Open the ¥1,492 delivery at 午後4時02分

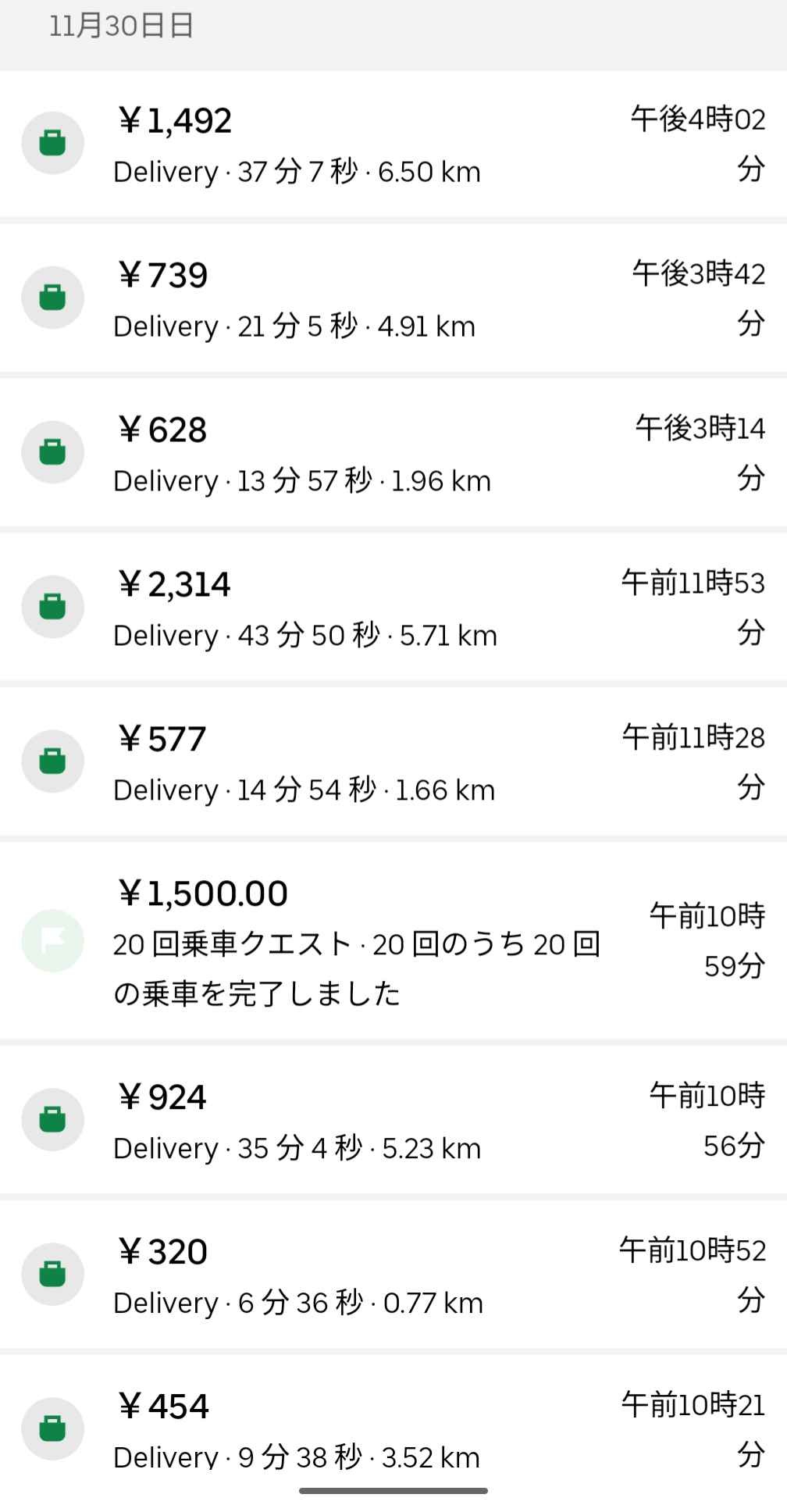393,144
